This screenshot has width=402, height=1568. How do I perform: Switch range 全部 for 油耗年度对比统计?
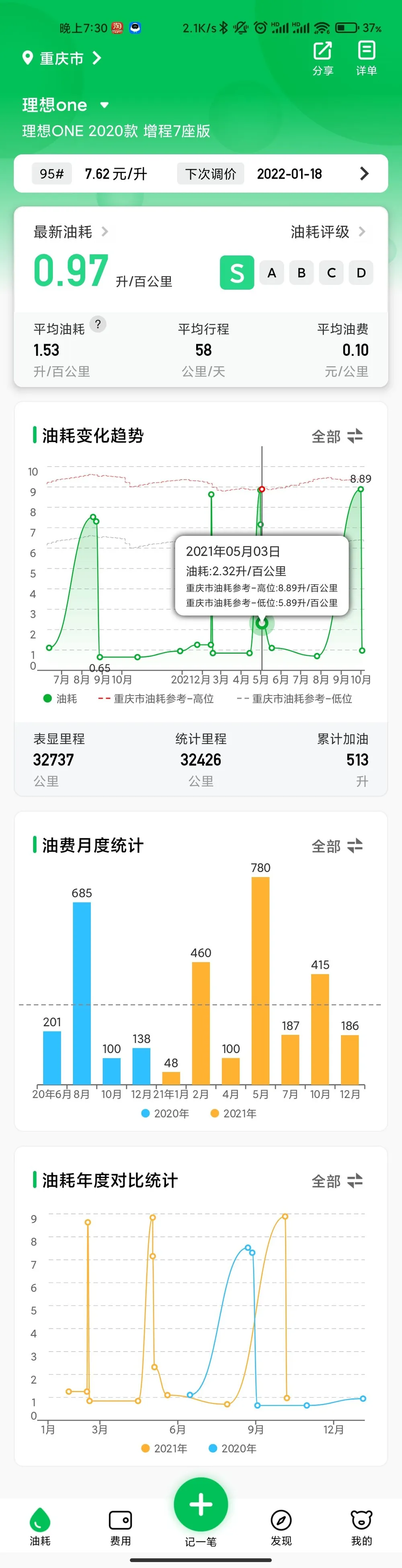337,1181
